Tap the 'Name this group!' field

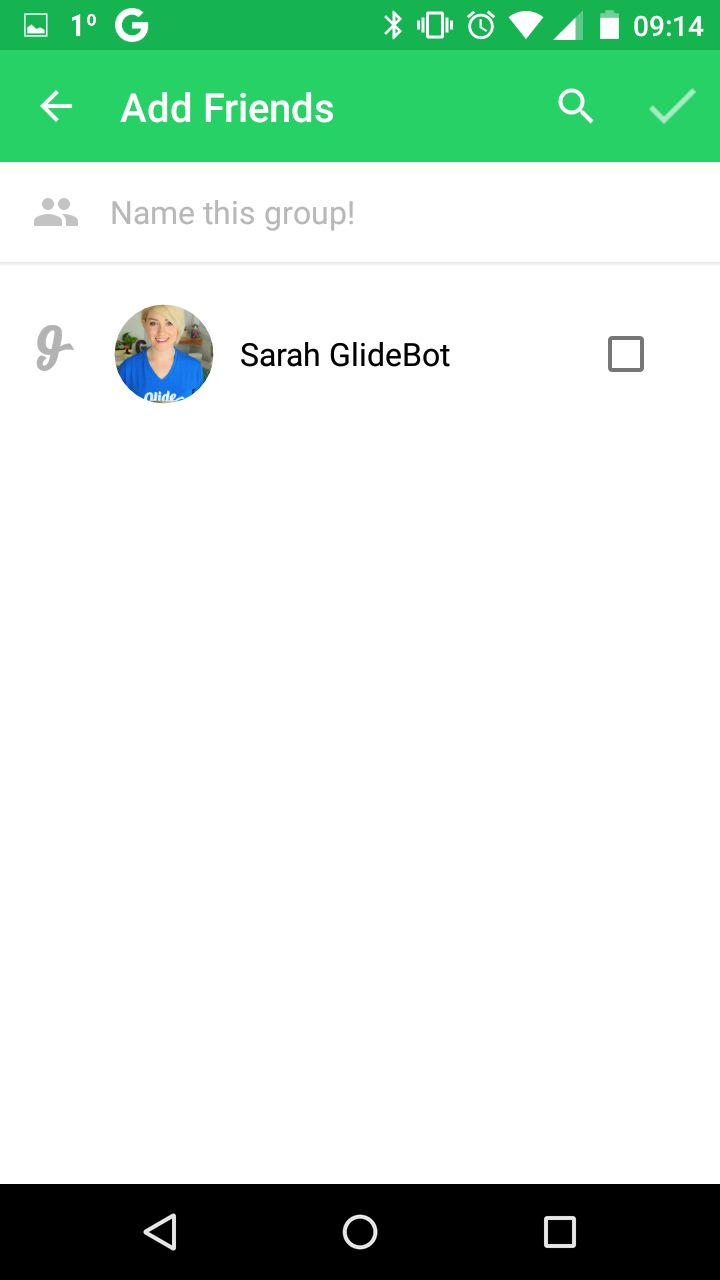[360, 213]
